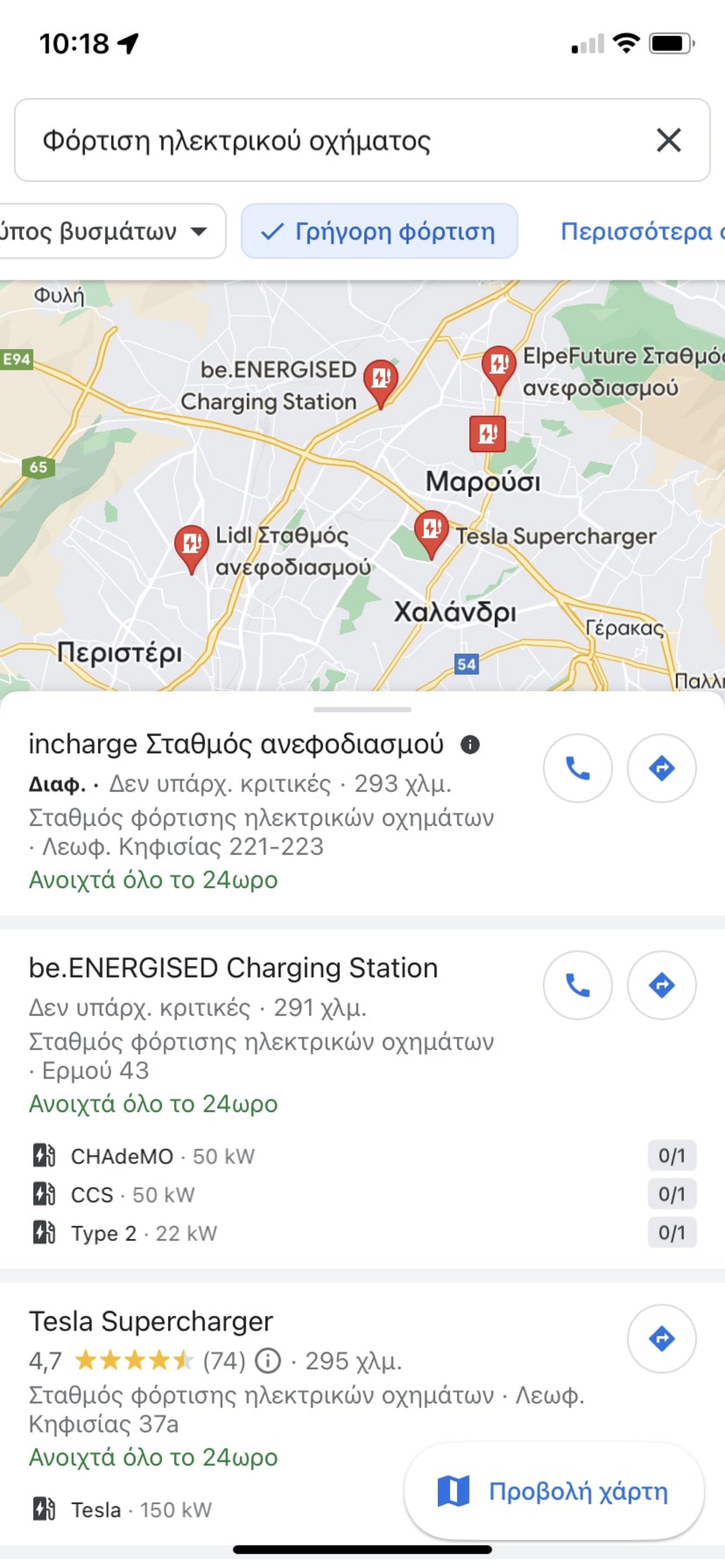The image size is (725, 1568).
Task: Show info icon next to incharge title
Action: pos(470,745)
